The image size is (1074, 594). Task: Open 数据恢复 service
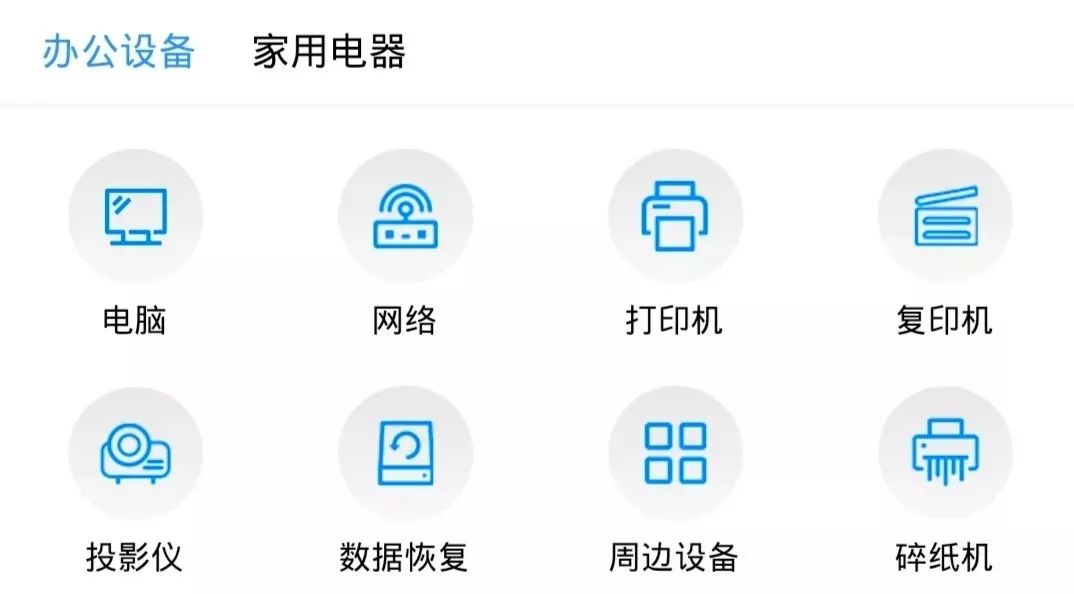tap(405, 454)
